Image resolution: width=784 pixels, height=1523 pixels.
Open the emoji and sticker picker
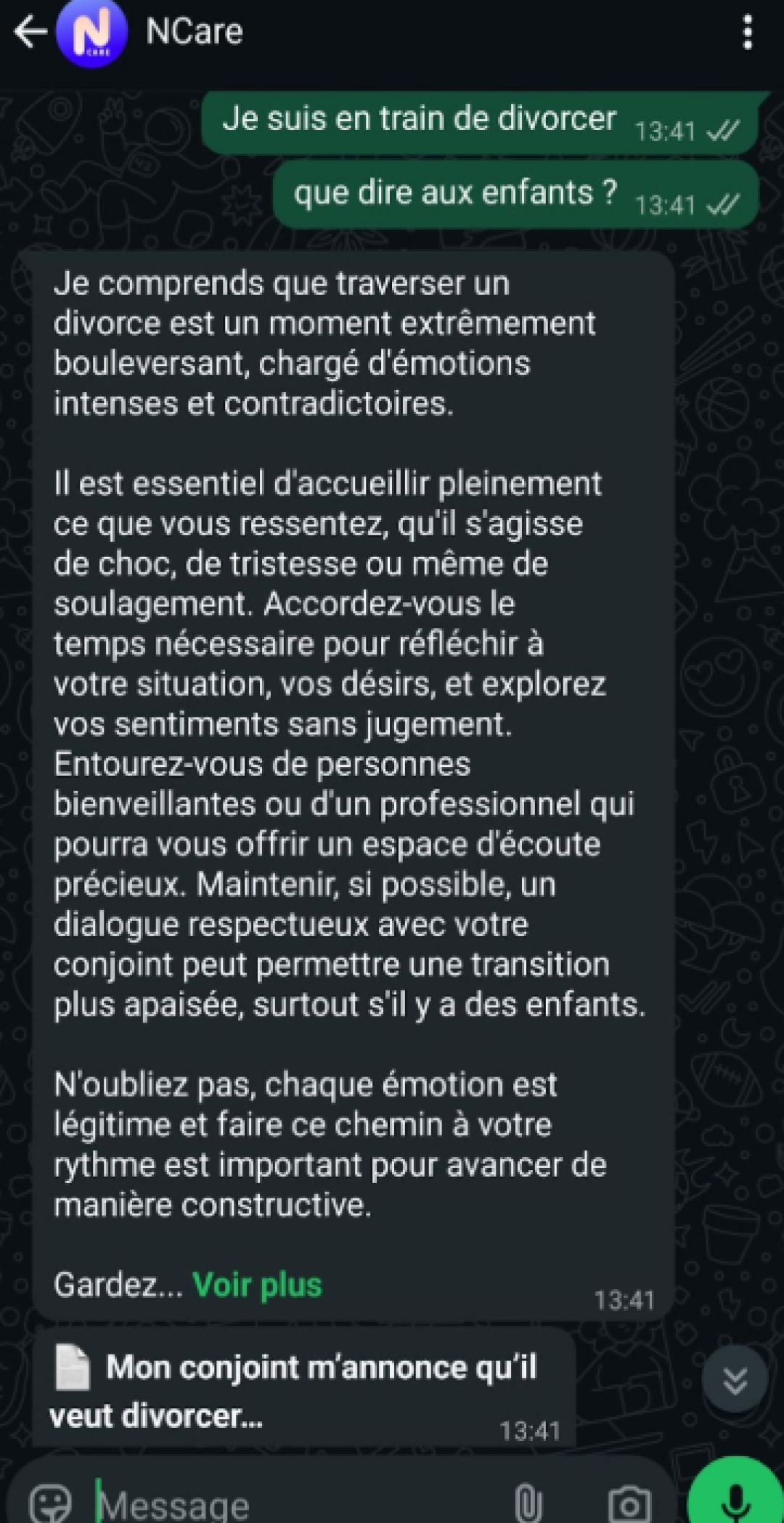(x=50, y=1503)
